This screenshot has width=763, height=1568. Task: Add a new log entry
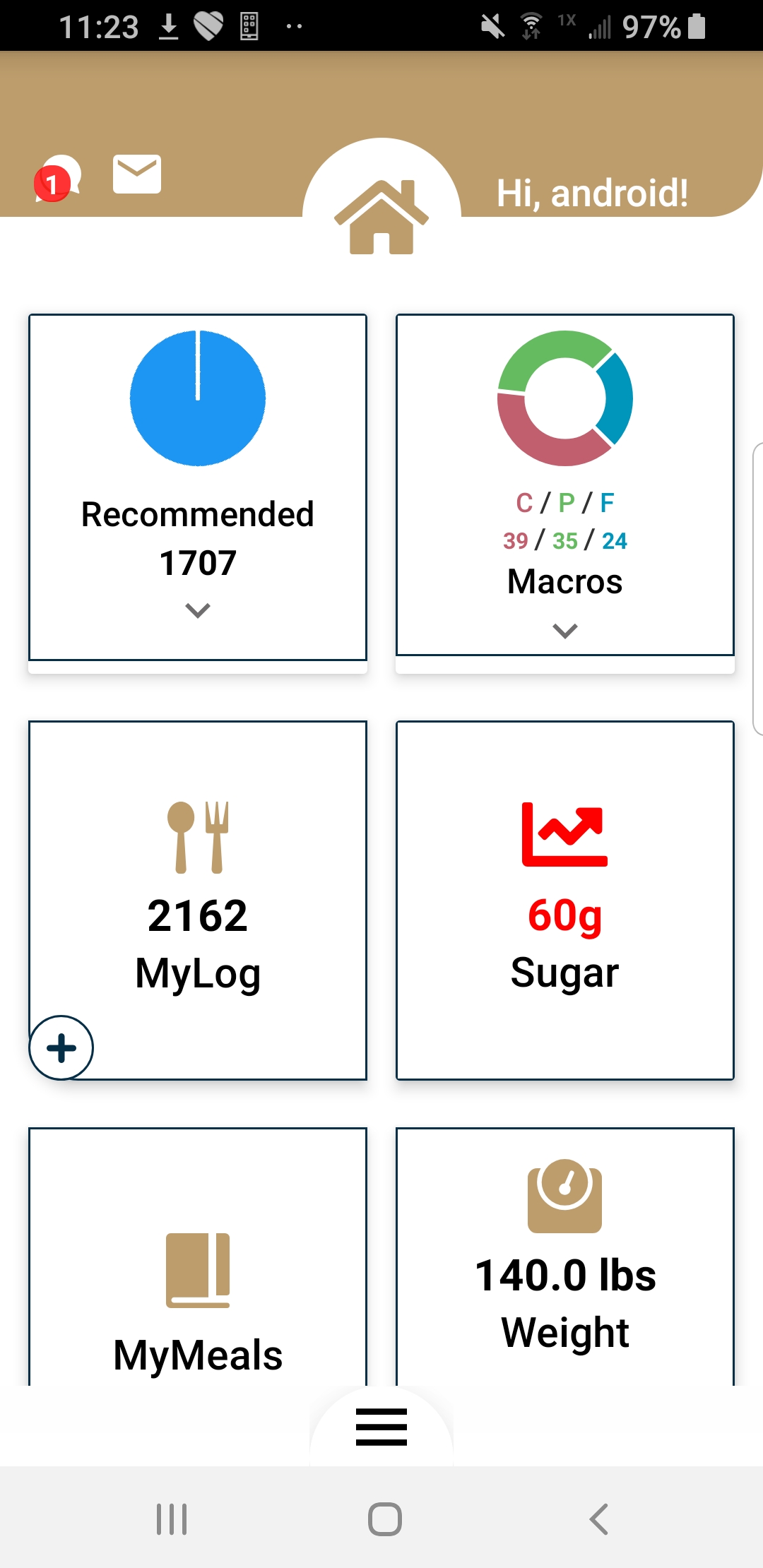coord(61,1047)
